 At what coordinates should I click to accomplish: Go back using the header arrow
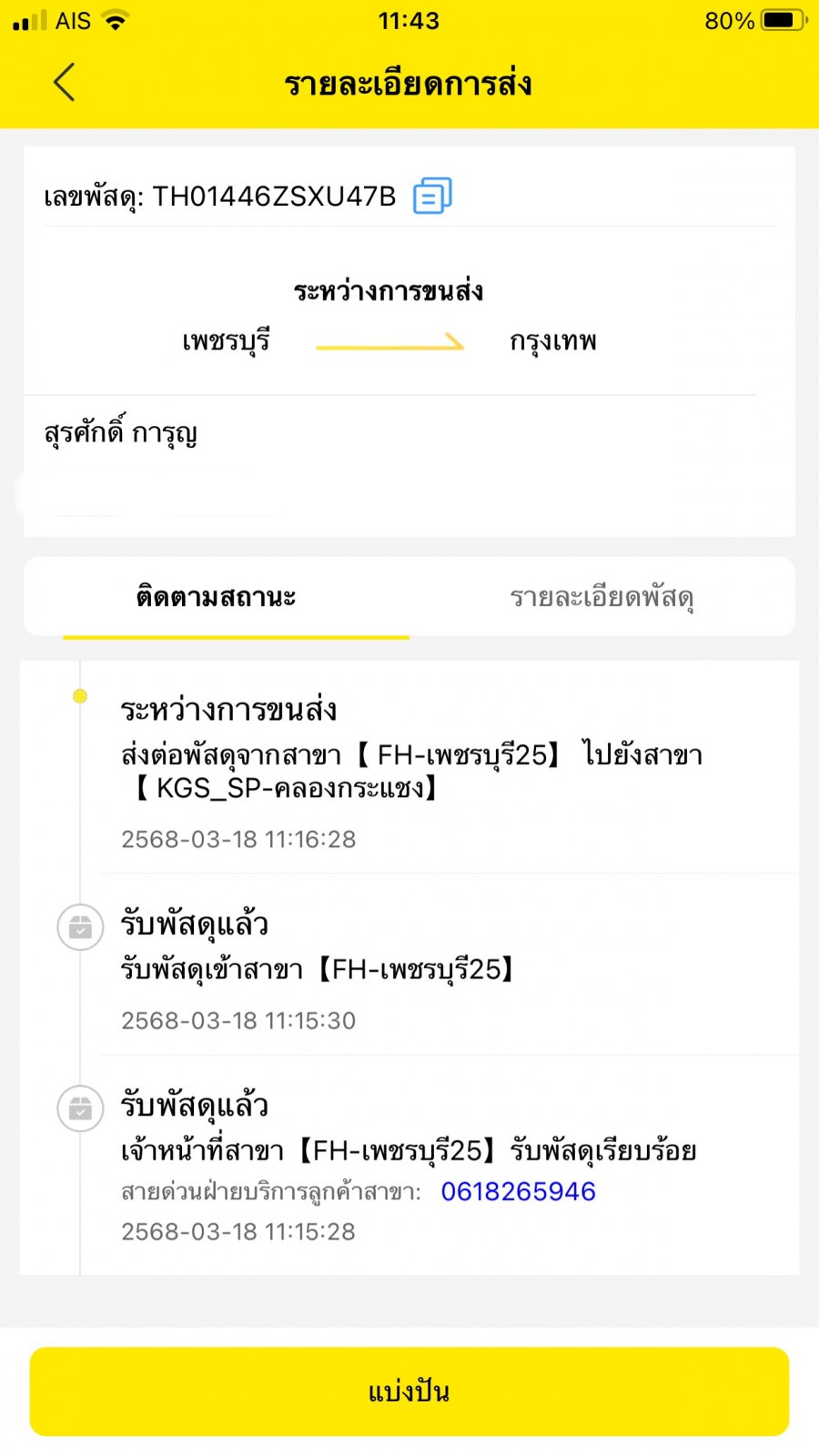tap(64, 83)
